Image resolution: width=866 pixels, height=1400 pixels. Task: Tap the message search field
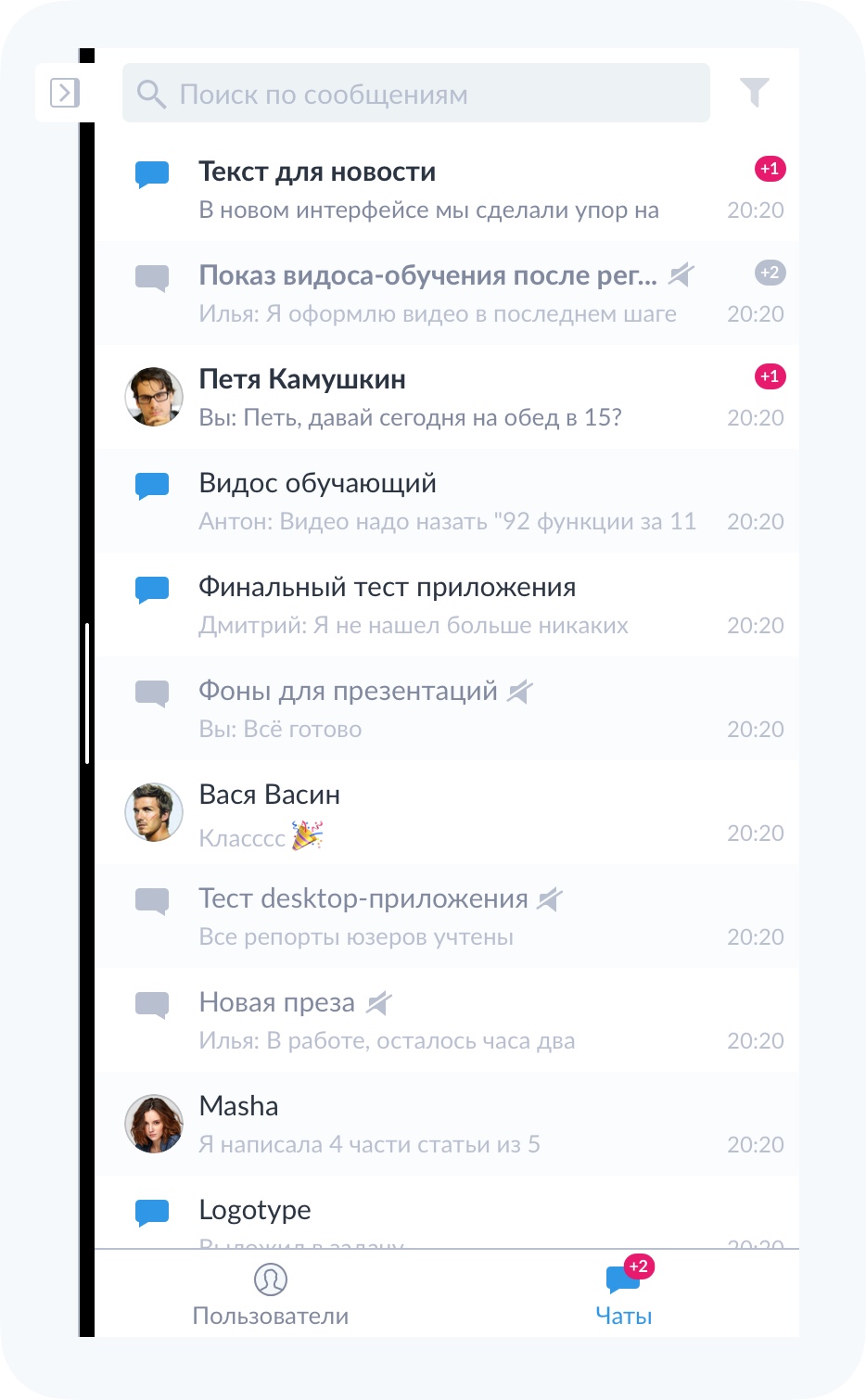pyautogui.click(x=415, y=94)
